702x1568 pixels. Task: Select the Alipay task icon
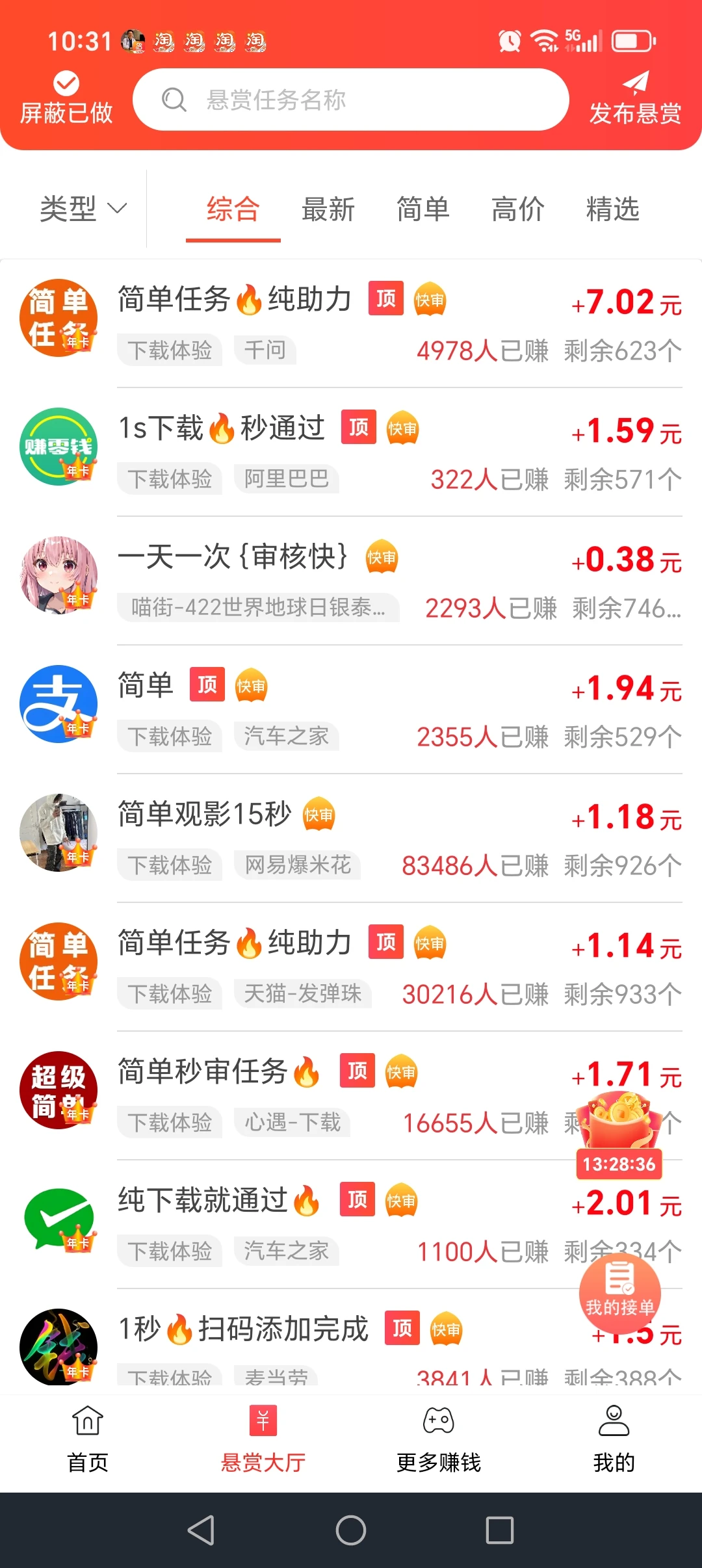pos(58,704)
